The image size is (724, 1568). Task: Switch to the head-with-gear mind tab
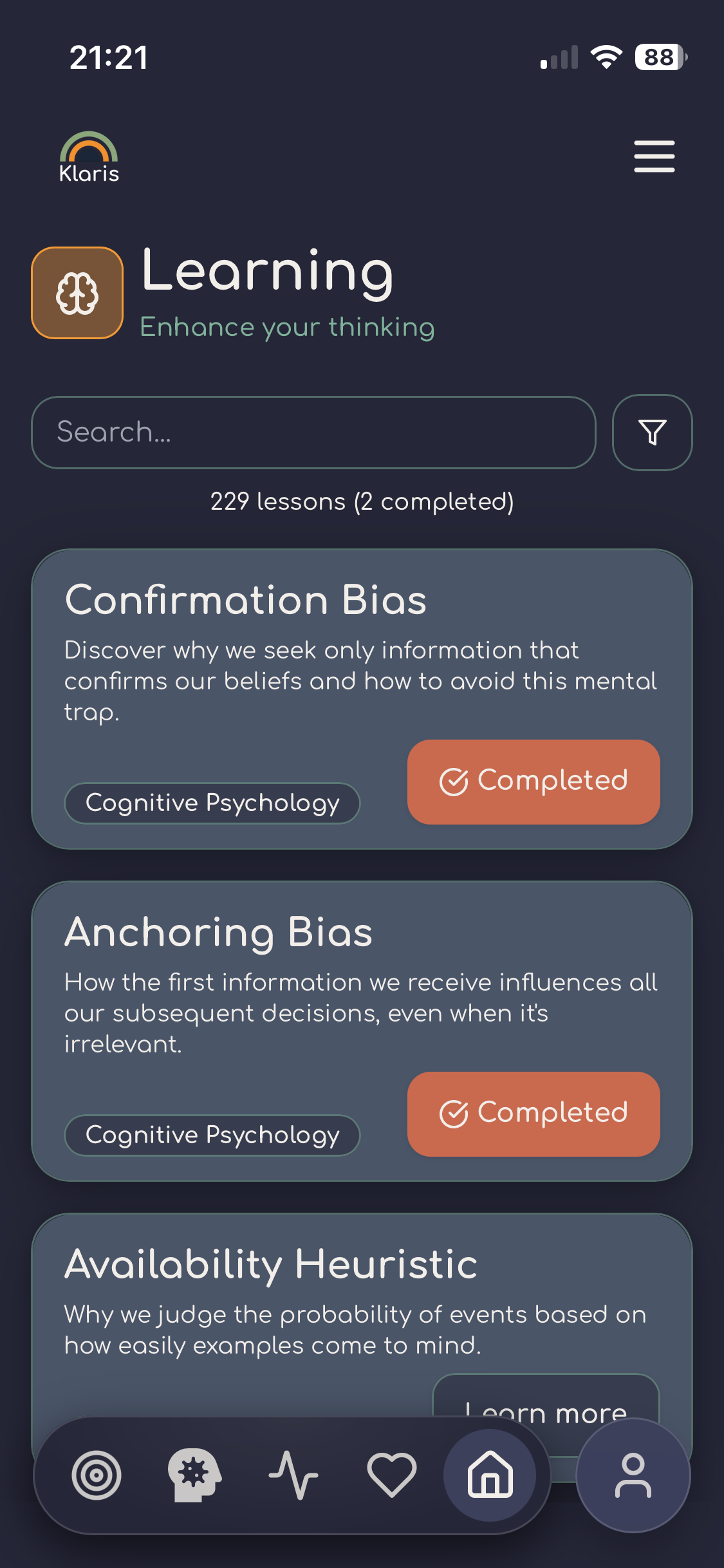pyautogui.click(x=194, y=1475)
